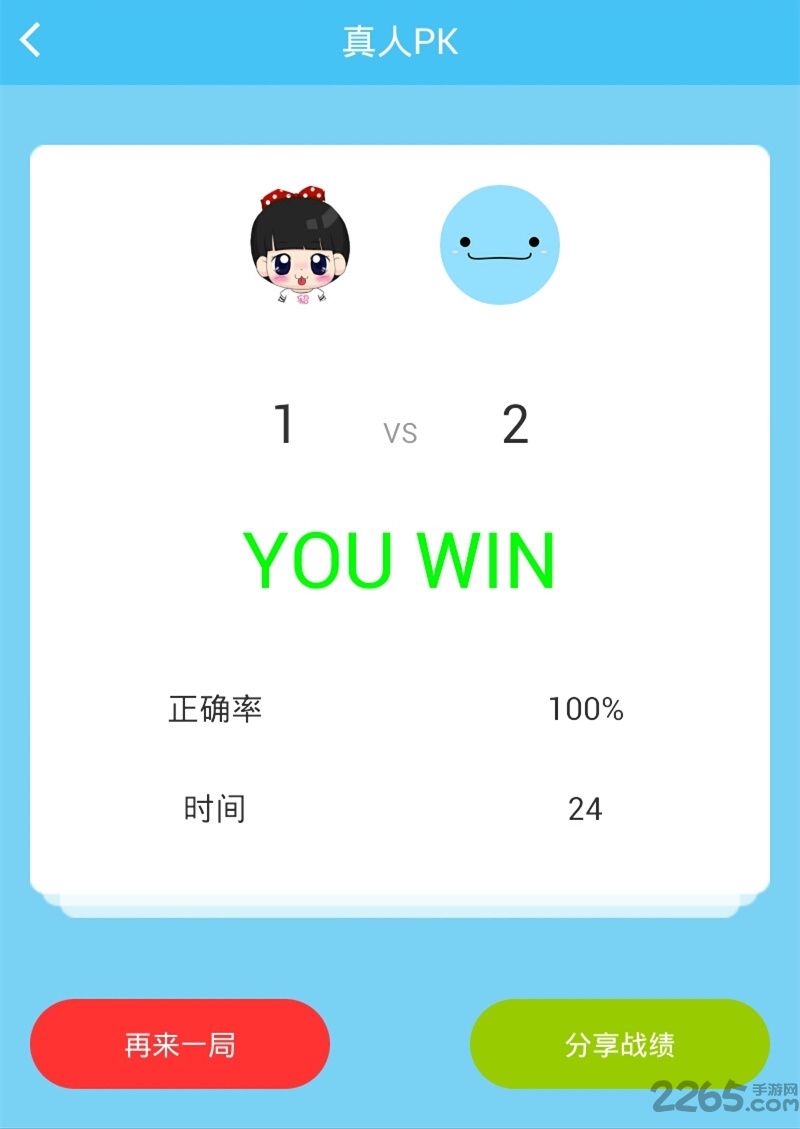Tap 再来一局 to play another round

coord(180,1044)
